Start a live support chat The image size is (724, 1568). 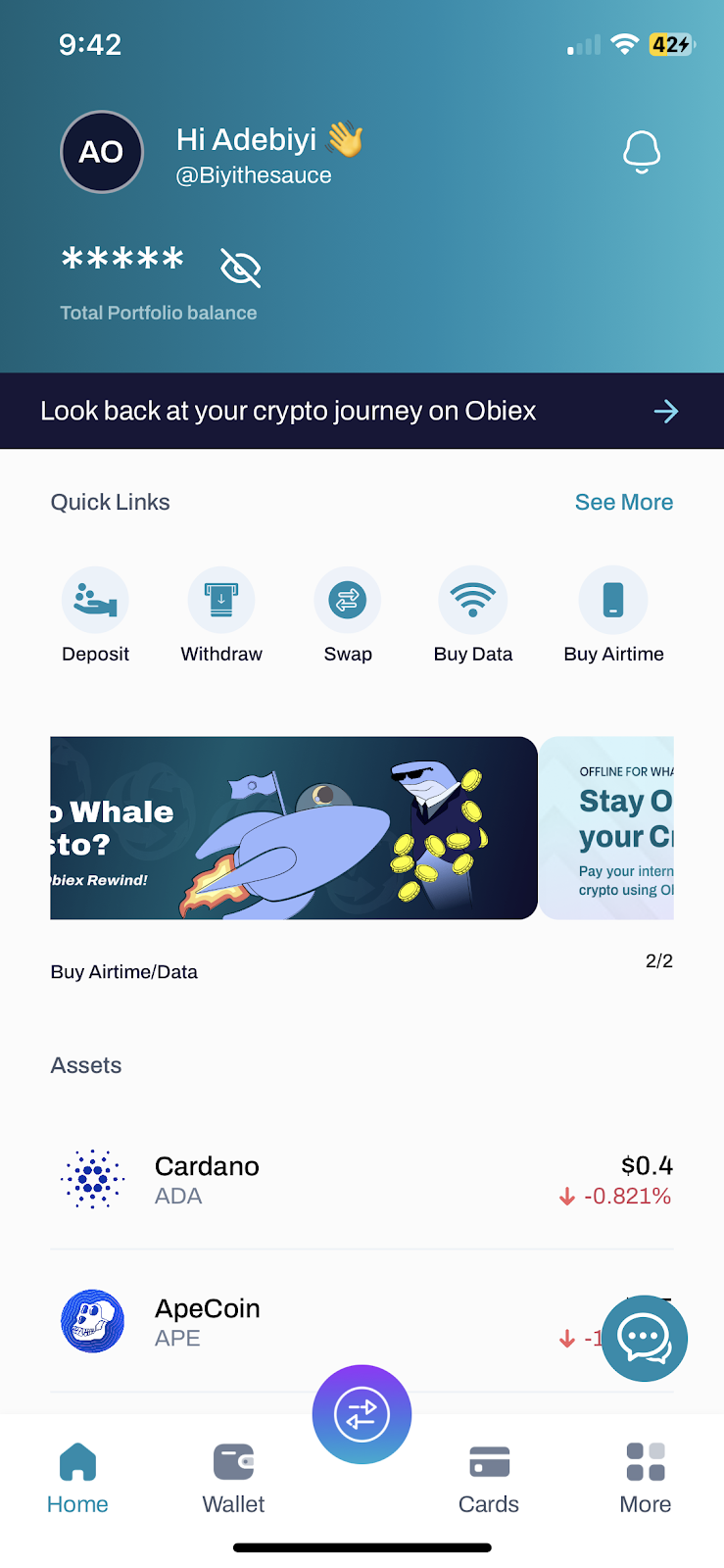tap(644, 1338)
